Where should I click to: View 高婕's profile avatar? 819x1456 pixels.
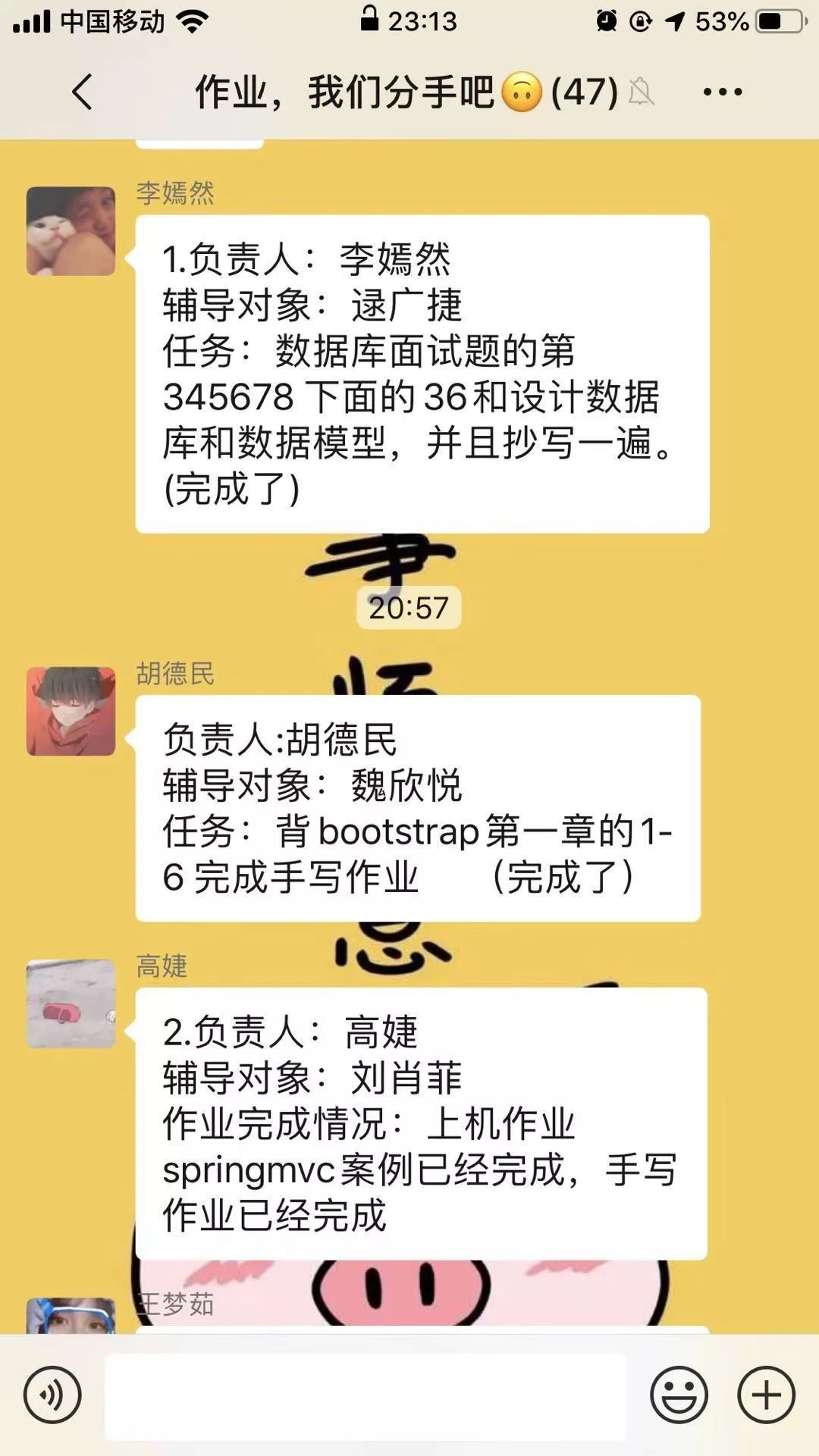71,1004
